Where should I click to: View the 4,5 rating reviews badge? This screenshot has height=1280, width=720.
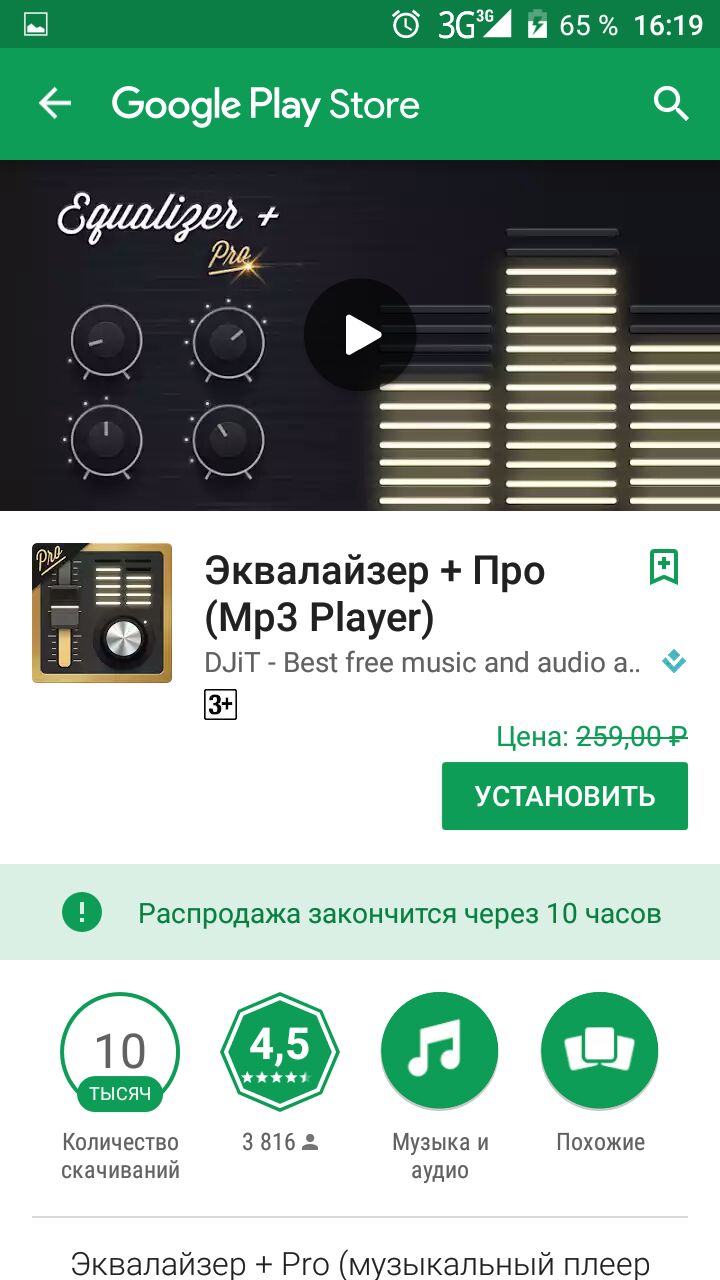click(x=280, y=1050)
